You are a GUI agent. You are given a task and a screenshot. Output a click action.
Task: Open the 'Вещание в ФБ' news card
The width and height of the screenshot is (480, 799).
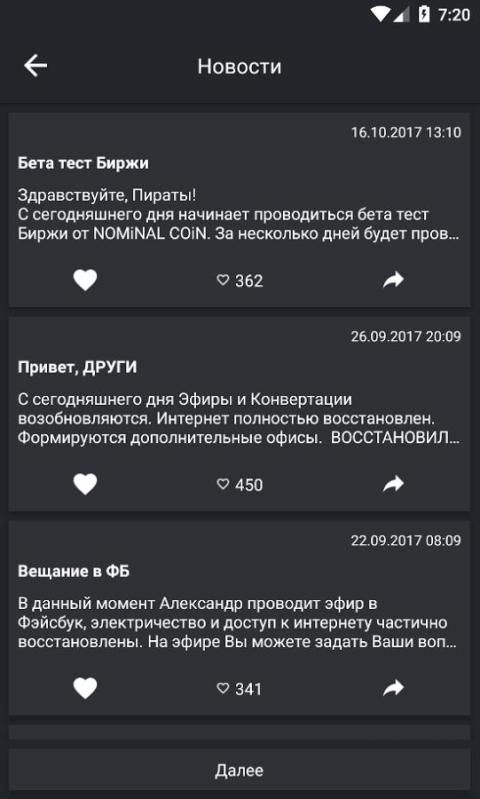(x=239, y=618)
